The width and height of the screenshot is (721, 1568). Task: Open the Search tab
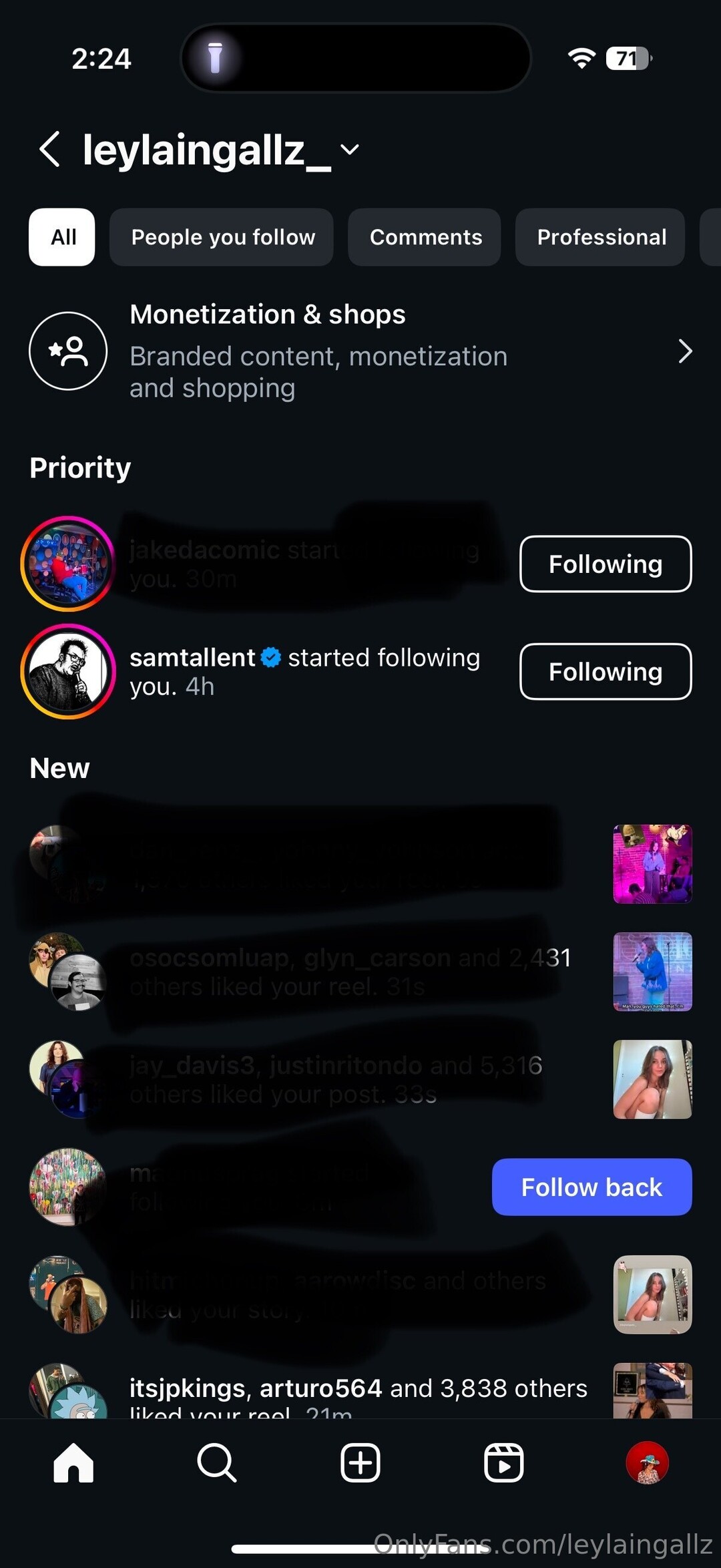click(217, 1462)
